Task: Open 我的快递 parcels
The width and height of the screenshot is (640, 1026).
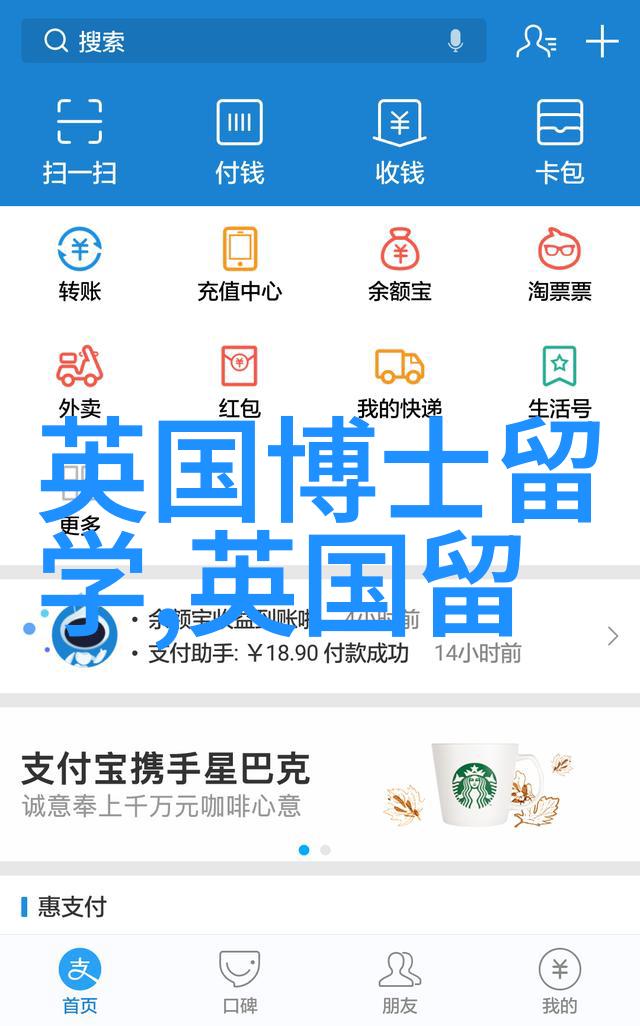Action: coord(400,382)
